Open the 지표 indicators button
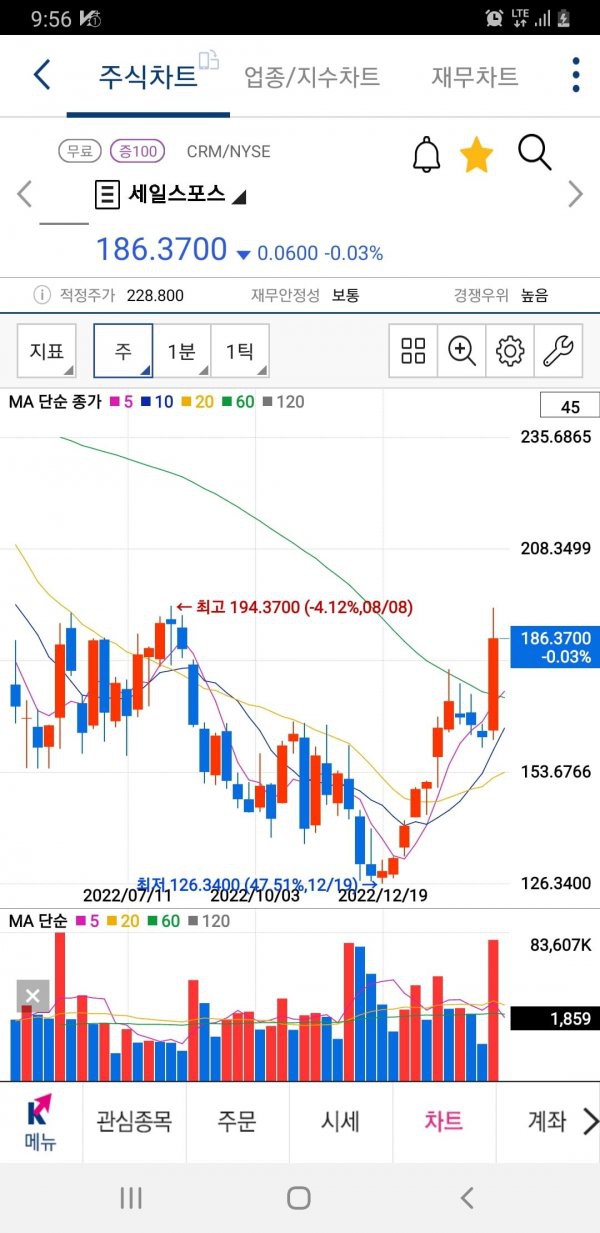Screen dimensions: 600x1233 coord(46,351)
